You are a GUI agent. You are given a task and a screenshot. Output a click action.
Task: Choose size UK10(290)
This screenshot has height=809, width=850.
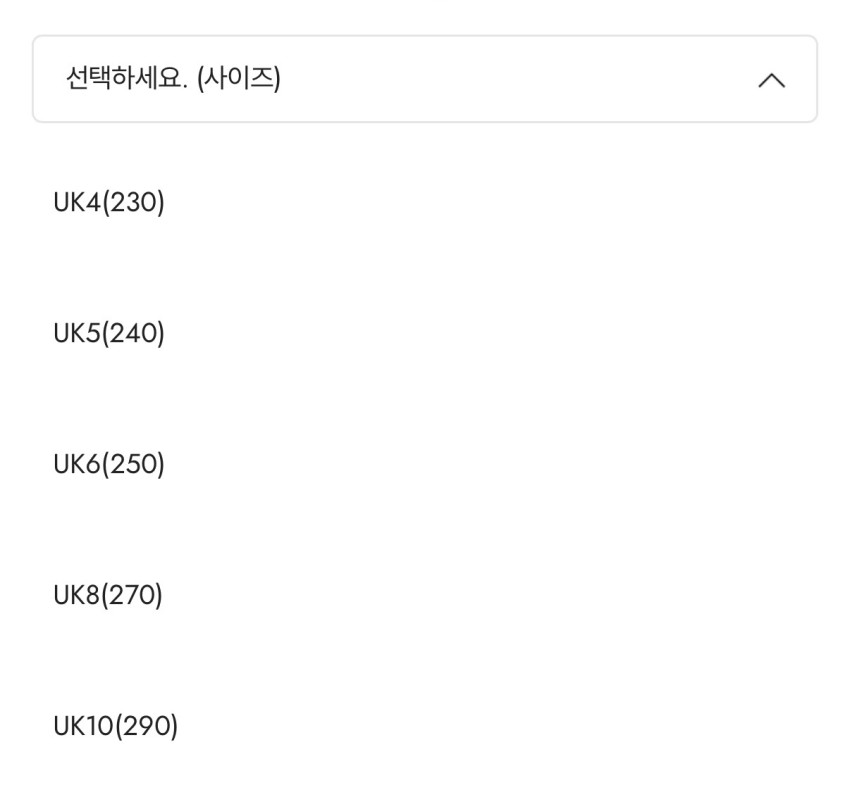point(116,727)
